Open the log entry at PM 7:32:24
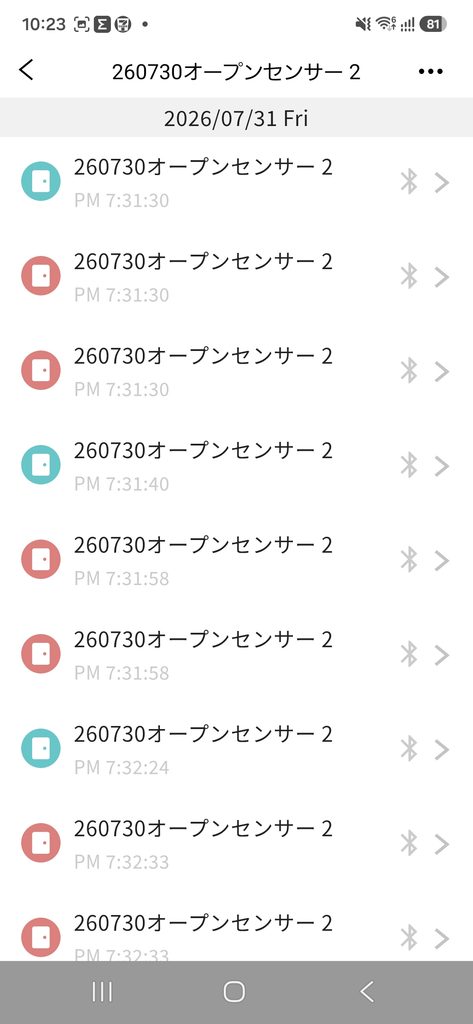The height and width of the screenshot is (1024, 473). pyautogui.click(x=236, y=749)
